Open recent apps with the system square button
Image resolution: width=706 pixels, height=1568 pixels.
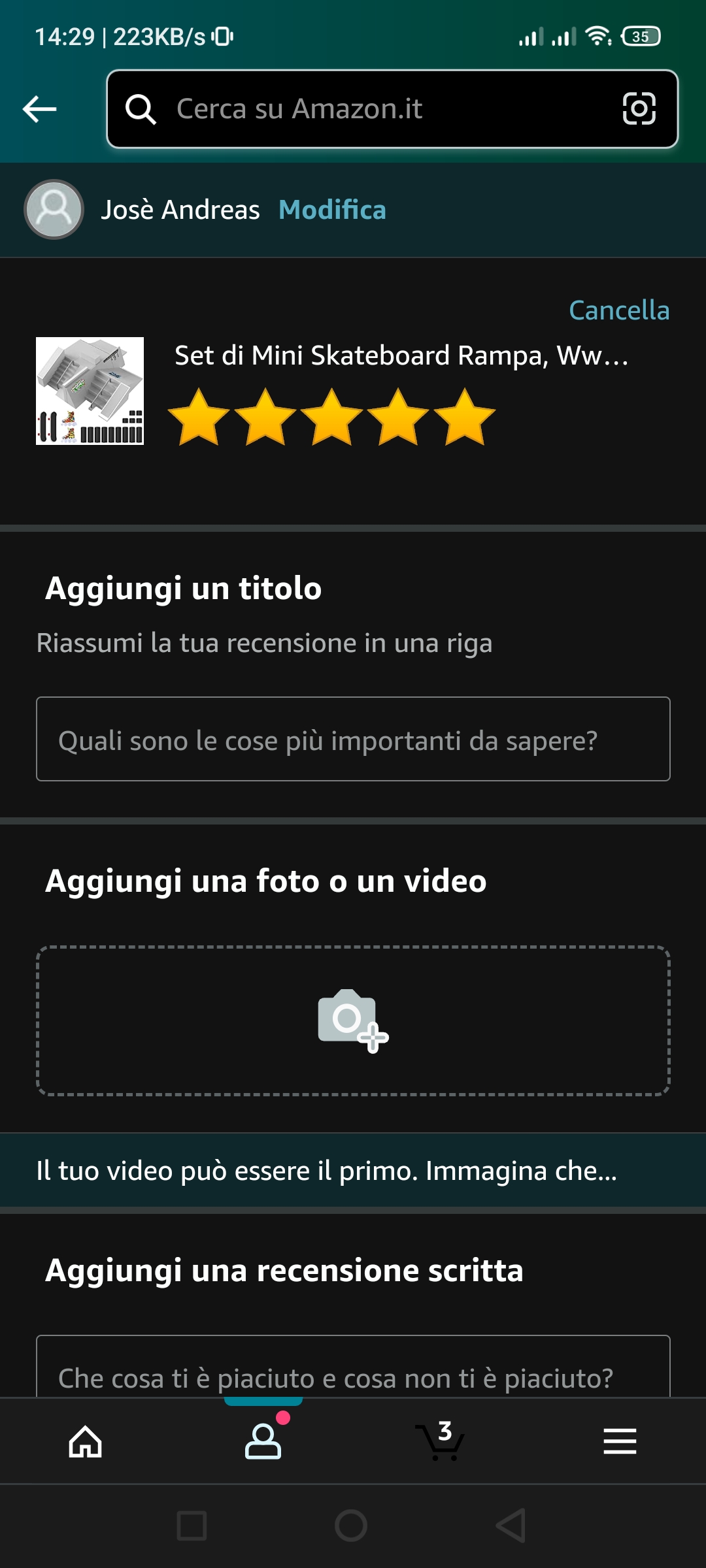(192, 1526)
